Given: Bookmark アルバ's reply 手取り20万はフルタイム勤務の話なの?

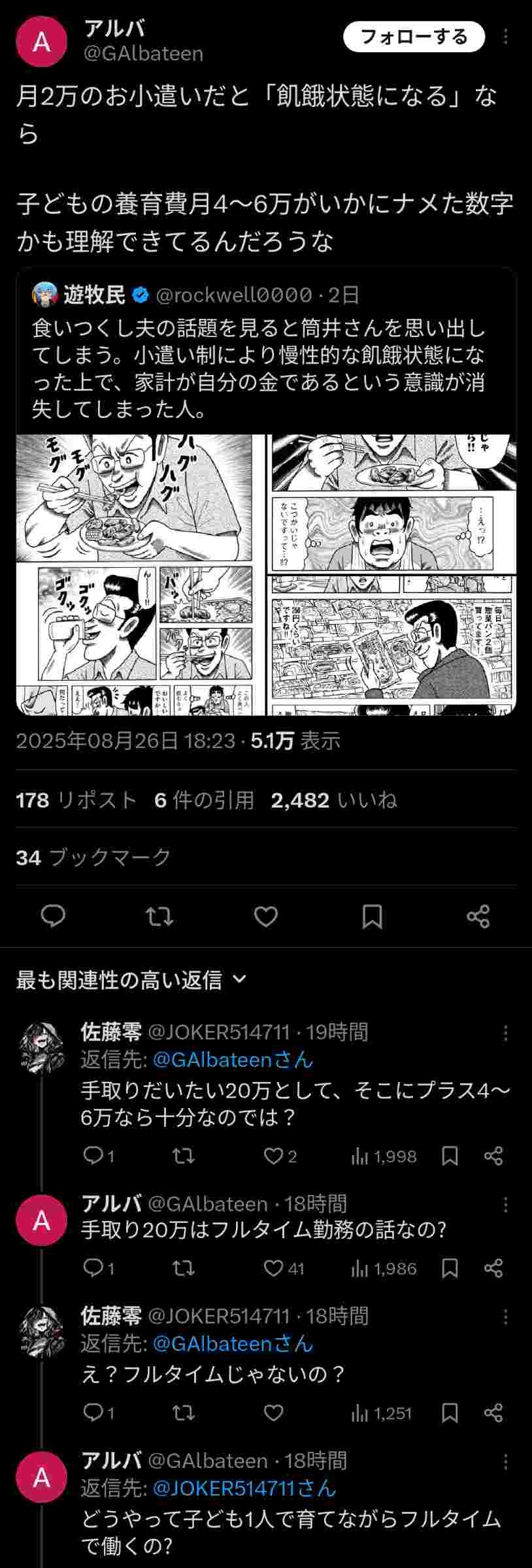Looking at the screenshot, I should [450, 1269].
